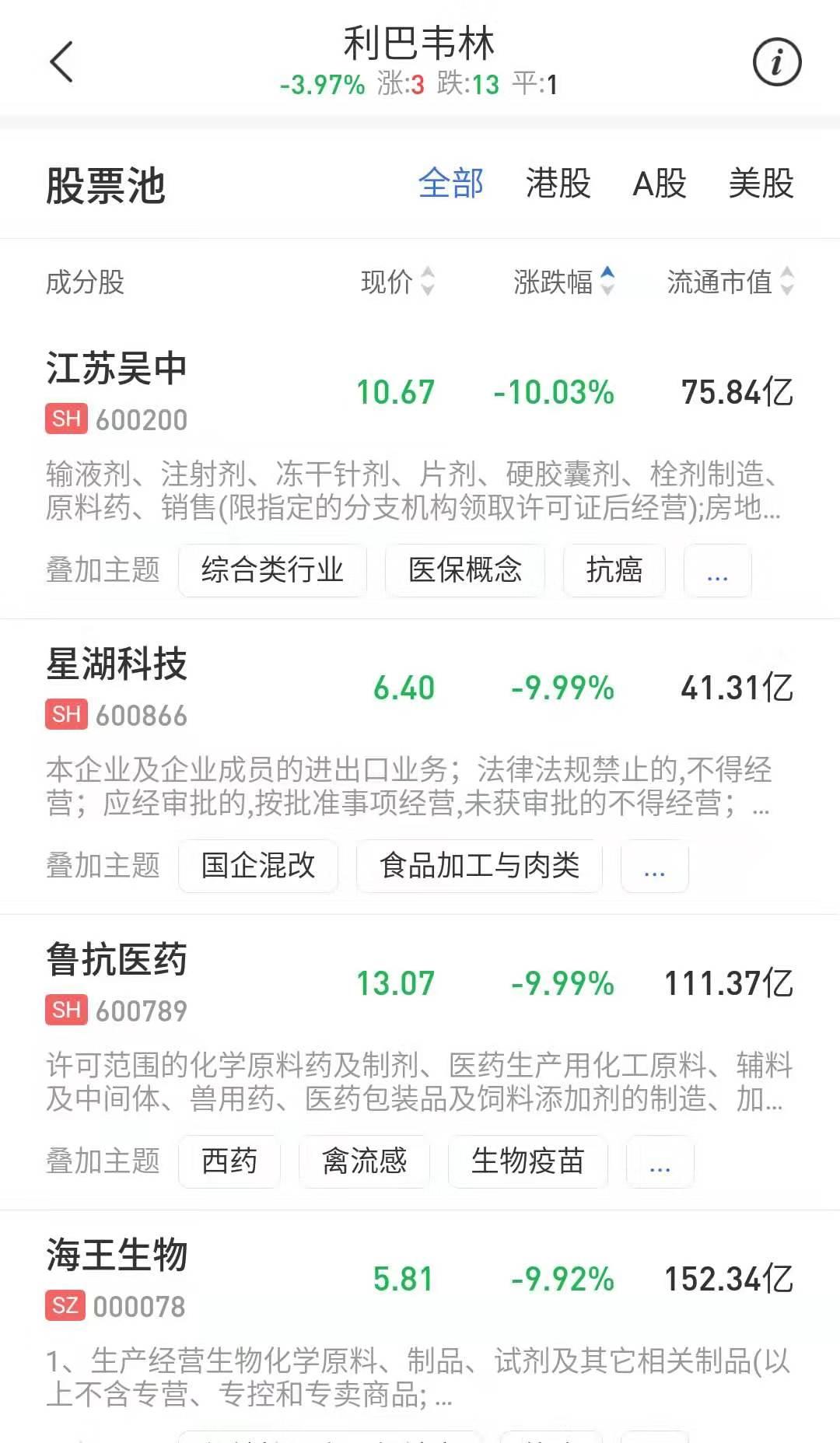Screen dimensions: 840x1443
Task: Switch to the 全部 tab
Action: [x=451, y=184]
